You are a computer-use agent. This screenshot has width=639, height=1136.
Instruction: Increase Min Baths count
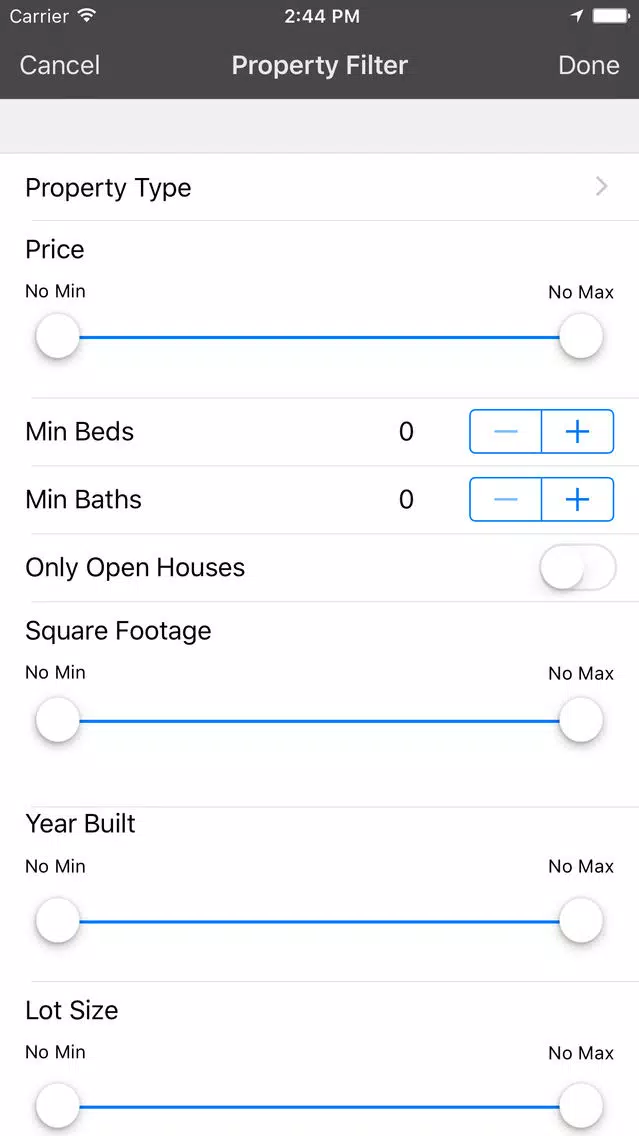577,500
